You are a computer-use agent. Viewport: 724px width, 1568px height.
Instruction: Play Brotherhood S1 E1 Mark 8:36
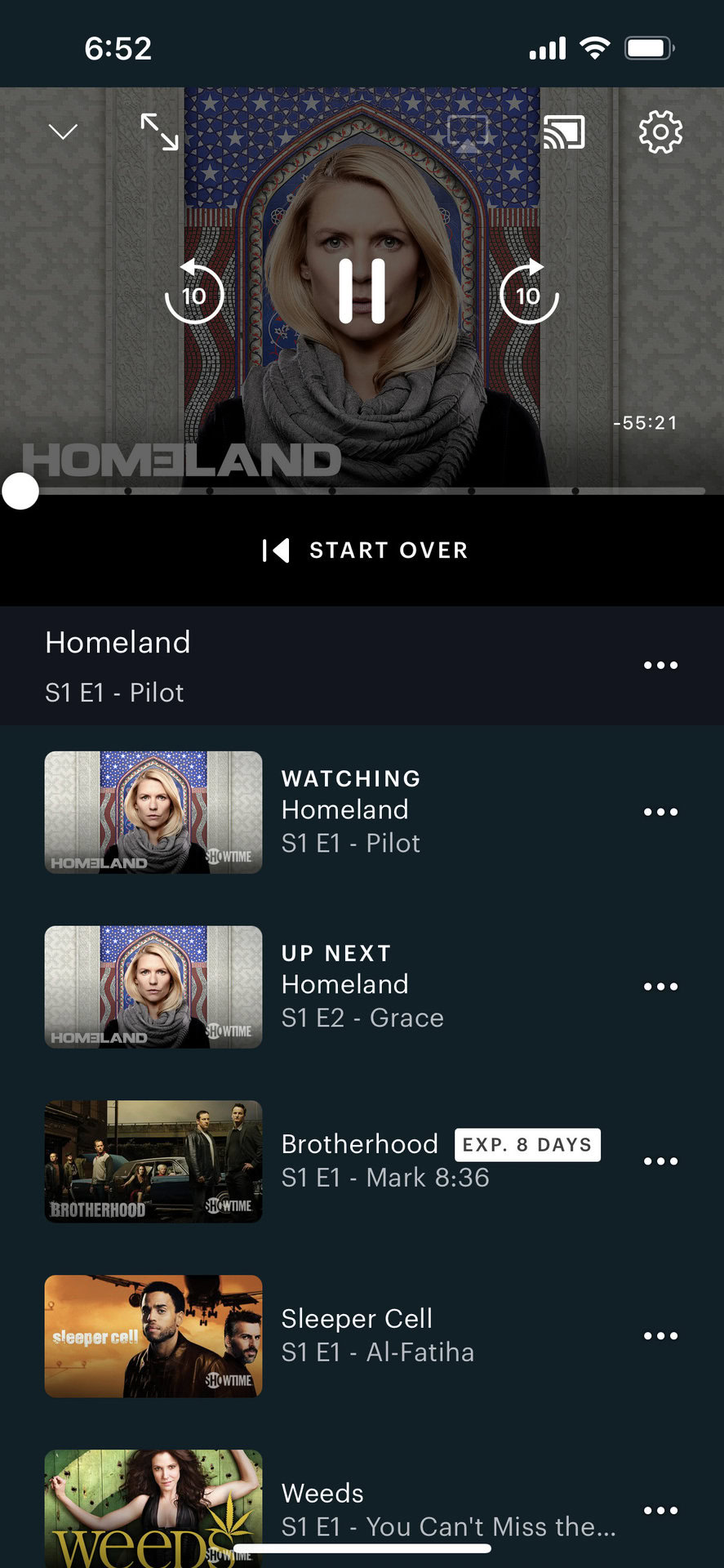pos(153,1161)
